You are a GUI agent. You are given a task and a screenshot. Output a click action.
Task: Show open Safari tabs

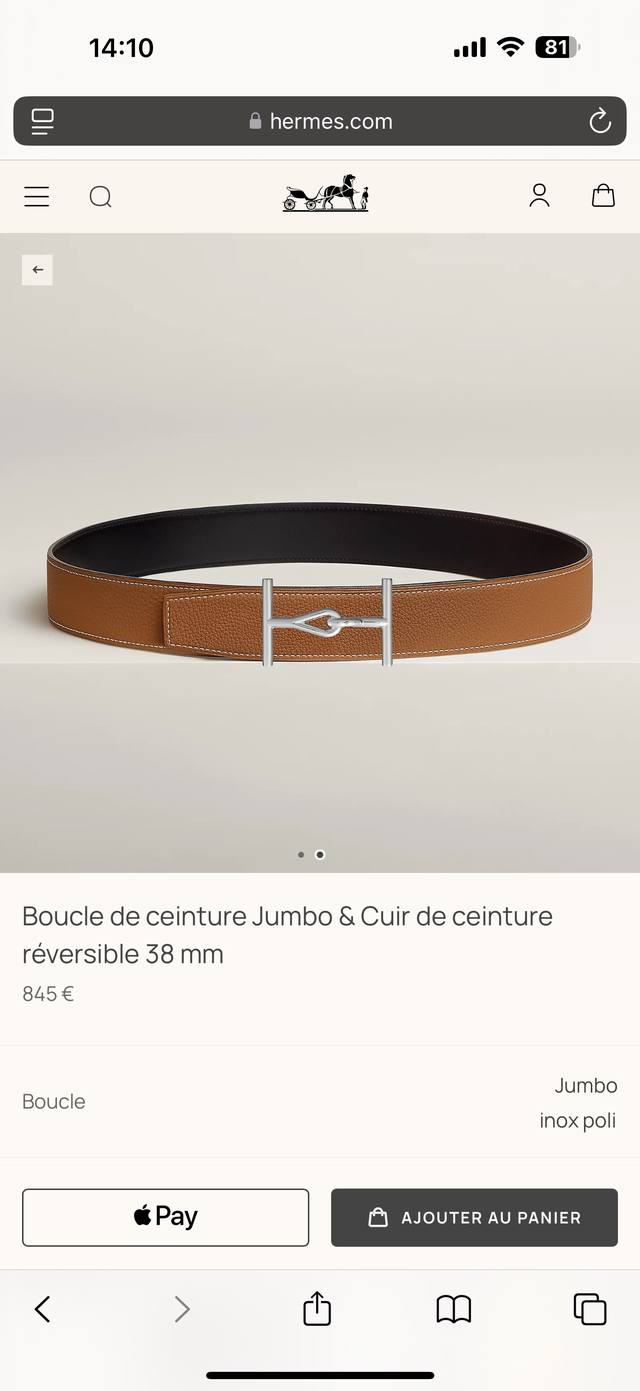[x=590, y=1309]
